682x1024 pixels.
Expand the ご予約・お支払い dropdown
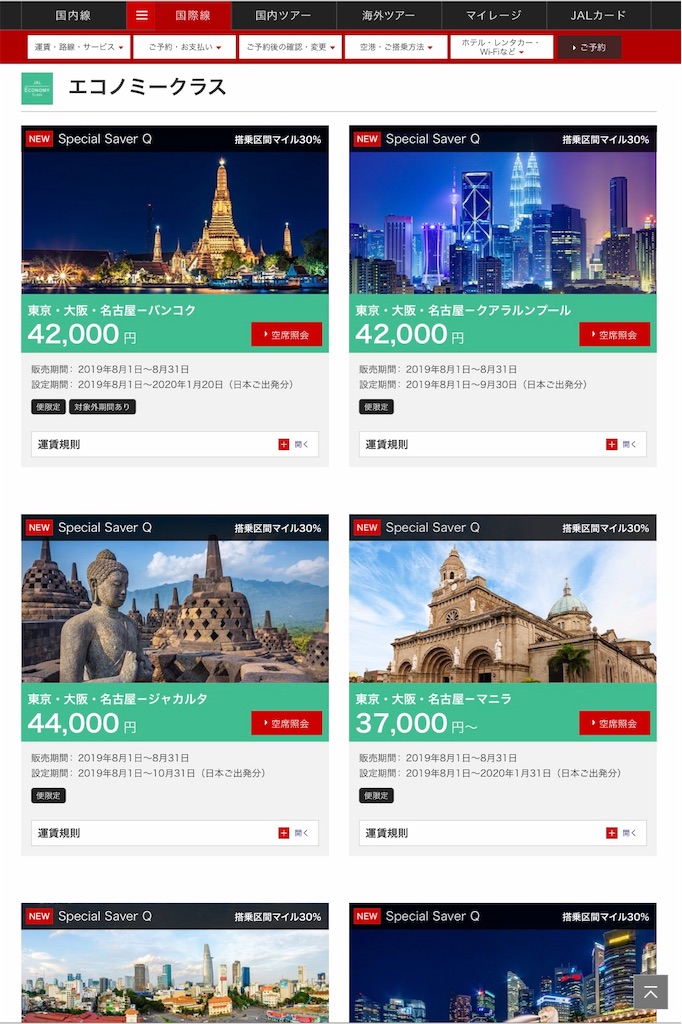click(185, 47)
